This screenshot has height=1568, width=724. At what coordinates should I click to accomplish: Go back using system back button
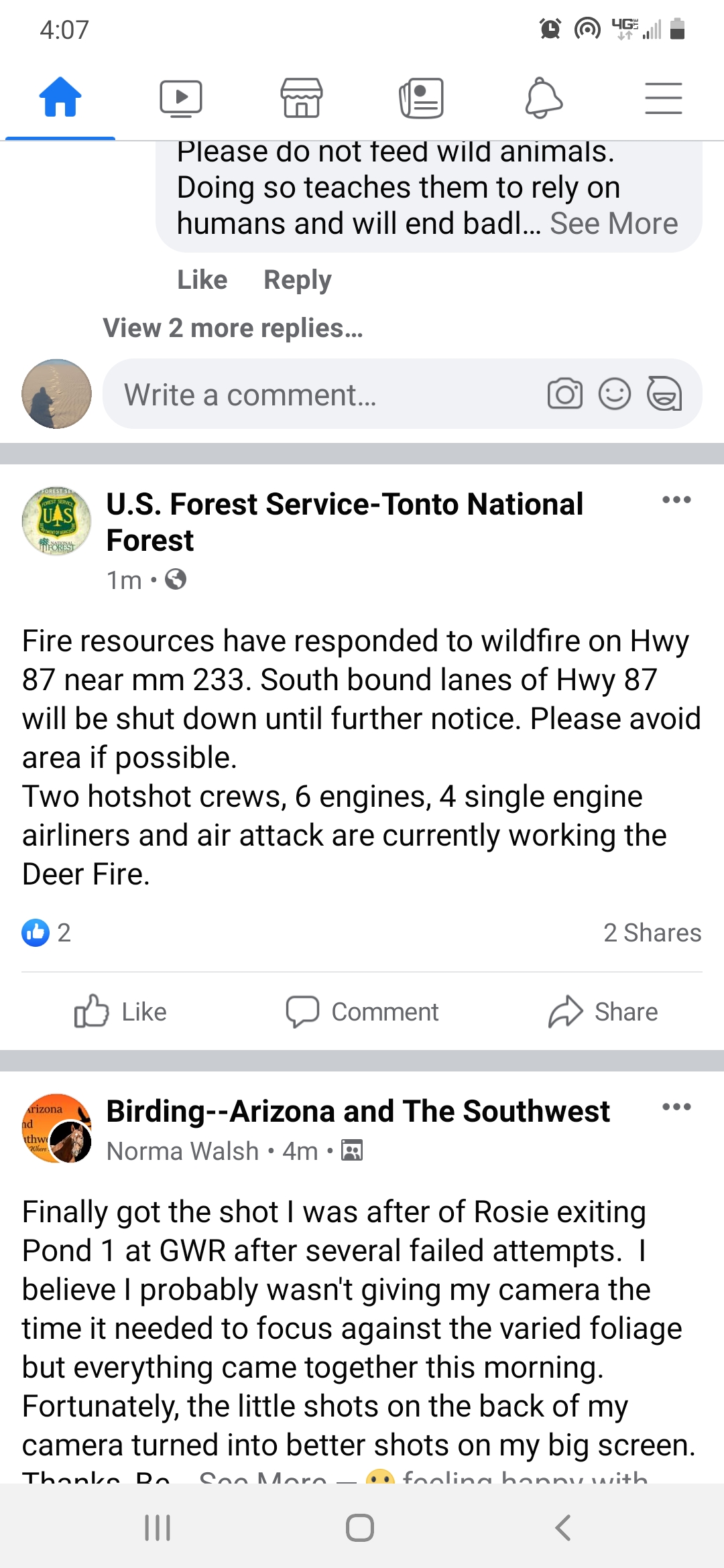[563, 1528]
